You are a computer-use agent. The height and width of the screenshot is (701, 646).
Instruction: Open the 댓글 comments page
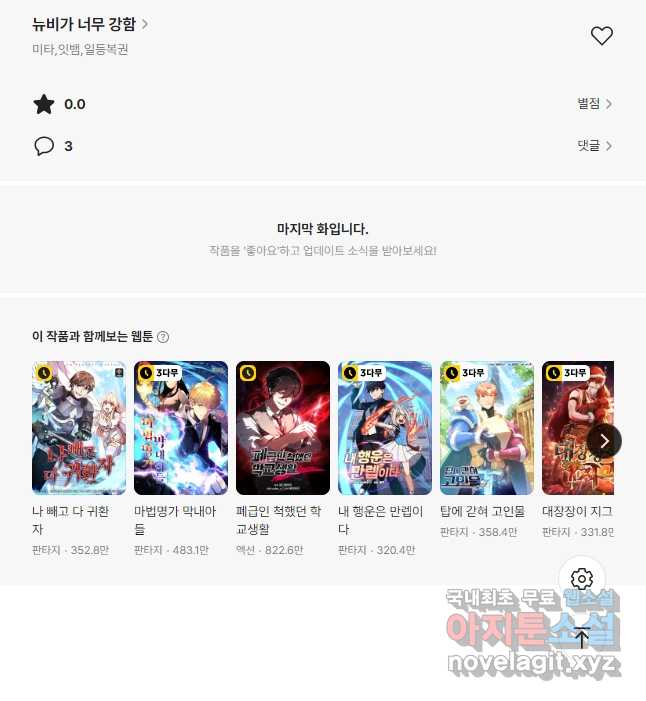[x=594, y=146]
